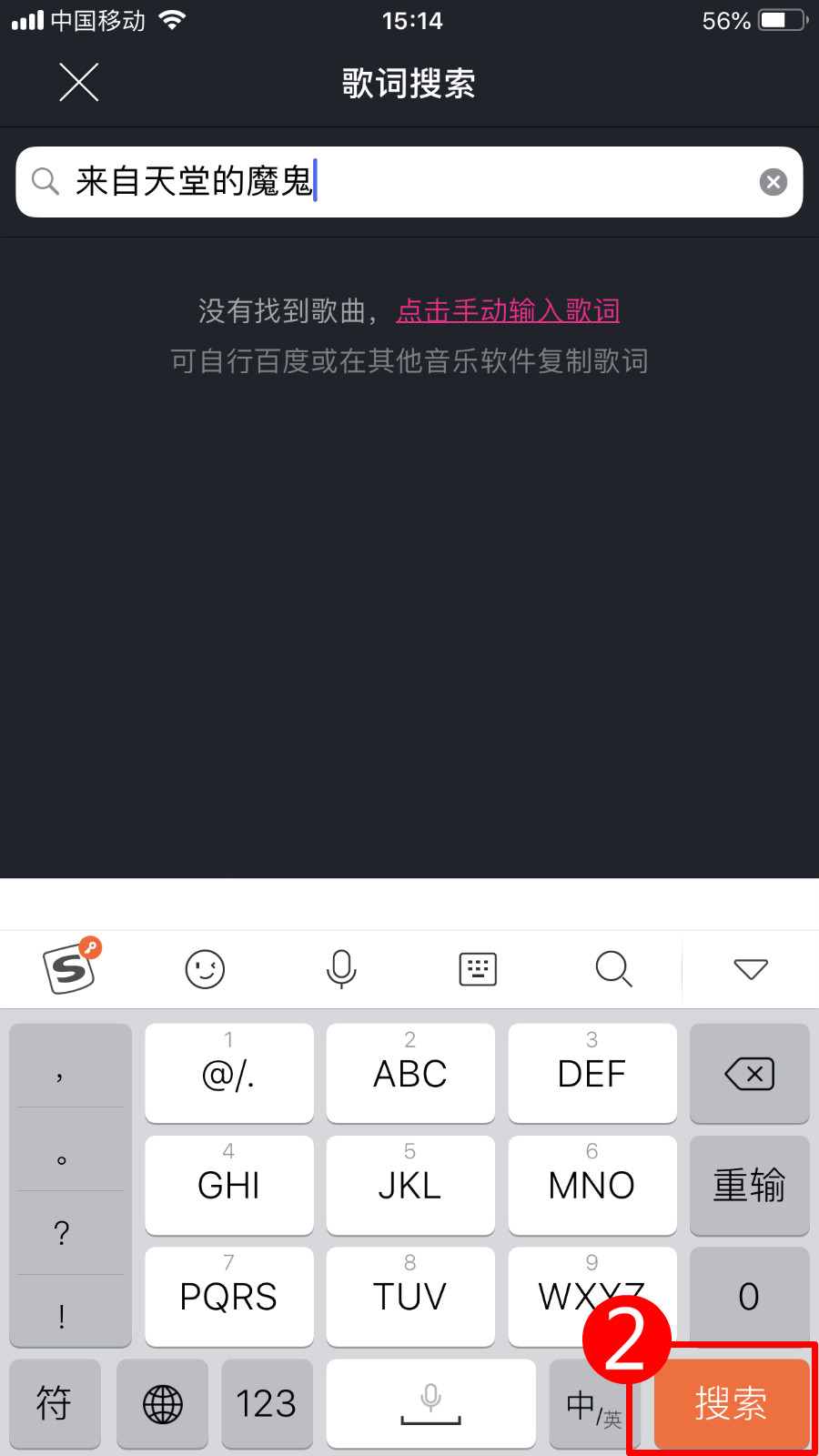Tap the orange 搜索 key
Screen dimensions: 819x1456
tap(731, 1402)
